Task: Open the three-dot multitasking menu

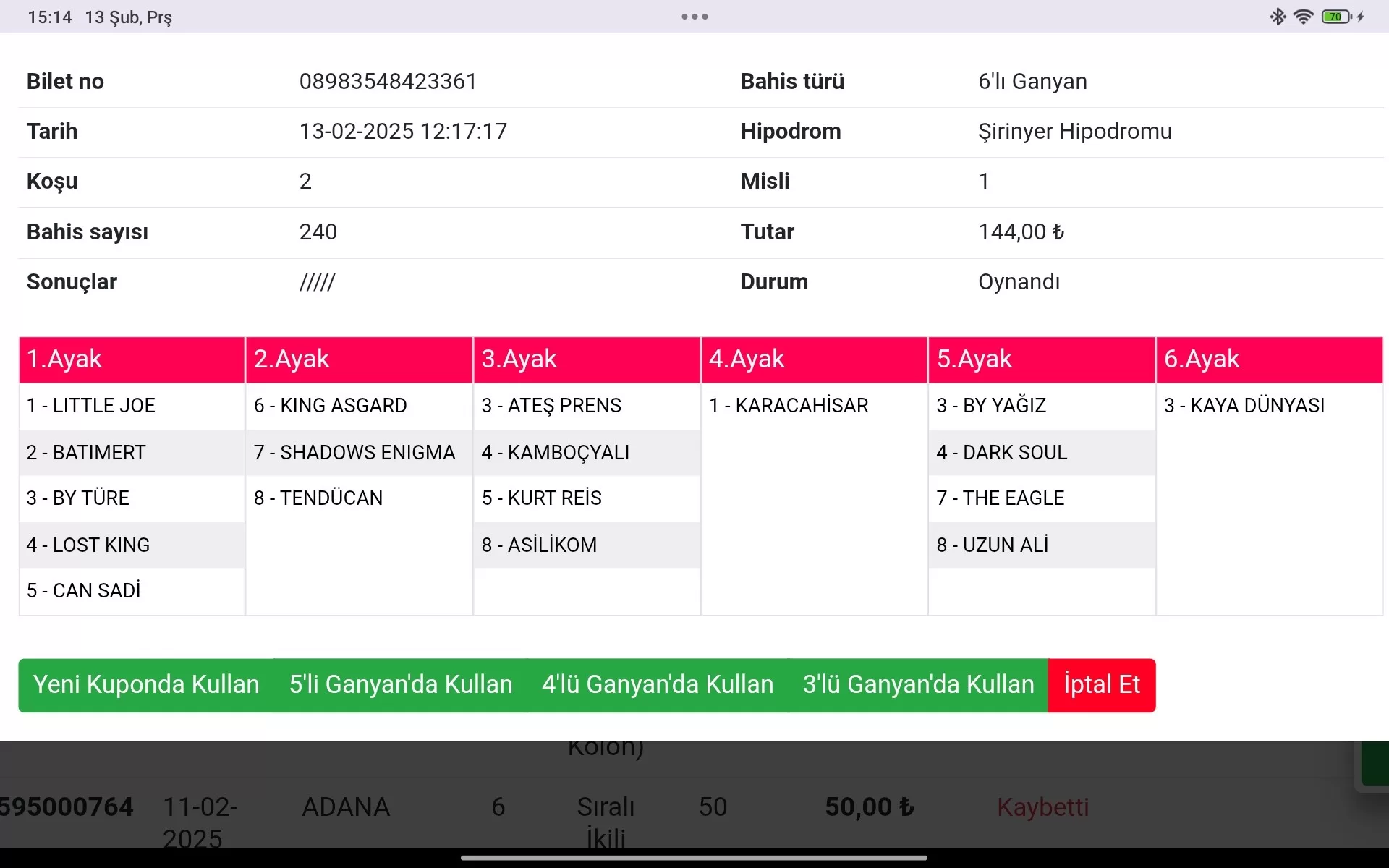Action: 694,17
